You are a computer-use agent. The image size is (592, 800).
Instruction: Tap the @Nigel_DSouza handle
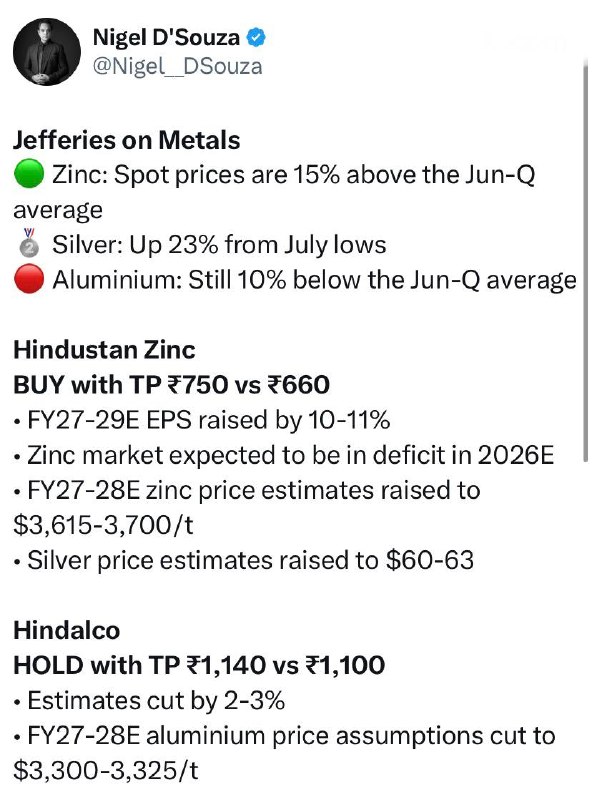point(177,67)
